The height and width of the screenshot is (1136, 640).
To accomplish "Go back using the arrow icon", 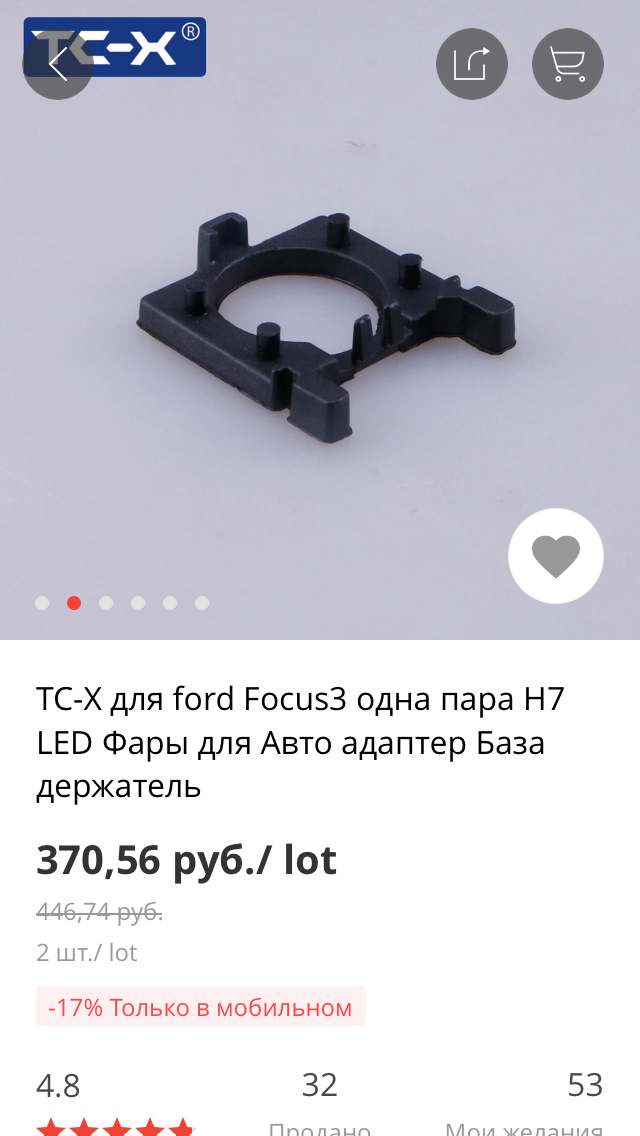I will [x=58, y=64].
